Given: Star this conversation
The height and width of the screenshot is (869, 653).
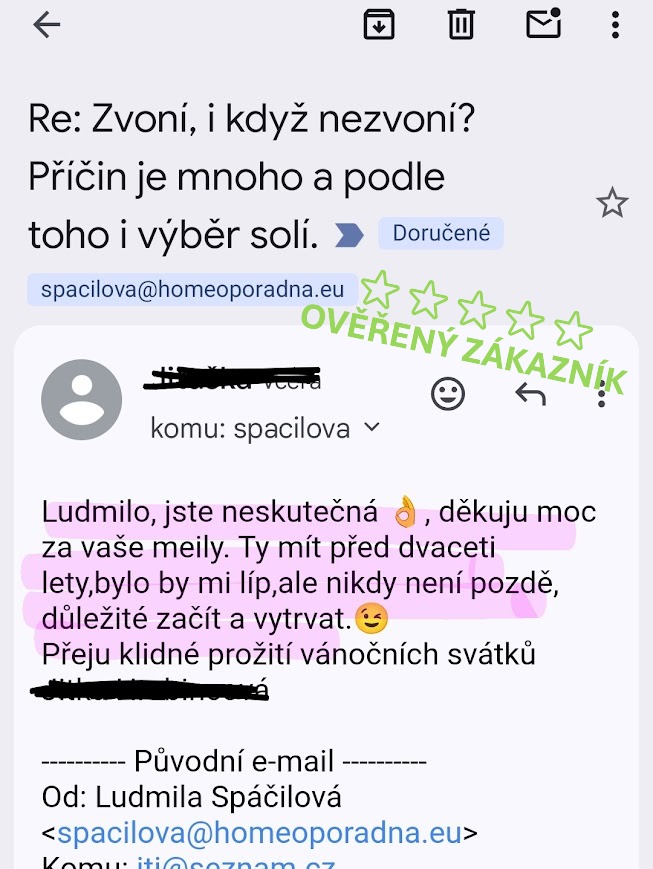Looking at the screenshot, I should [611, 204].
